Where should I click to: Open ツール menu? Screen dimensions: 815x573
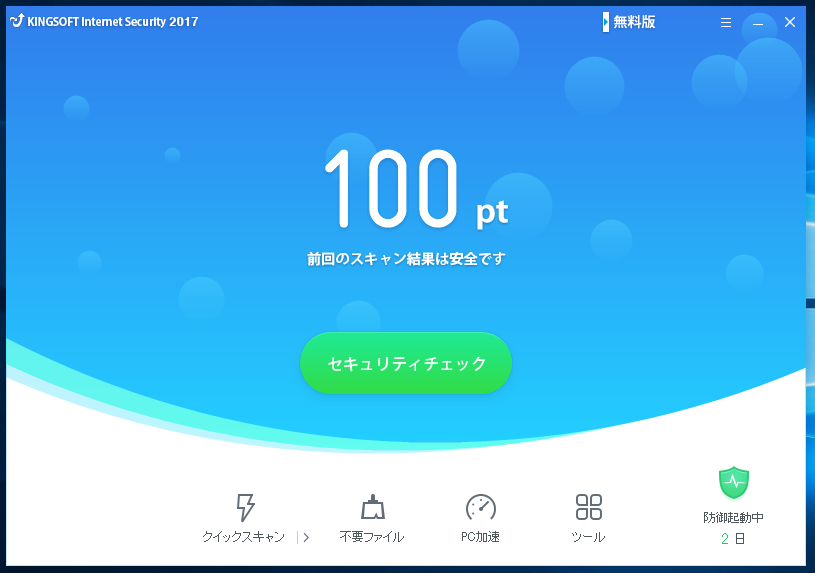(588, 517)
